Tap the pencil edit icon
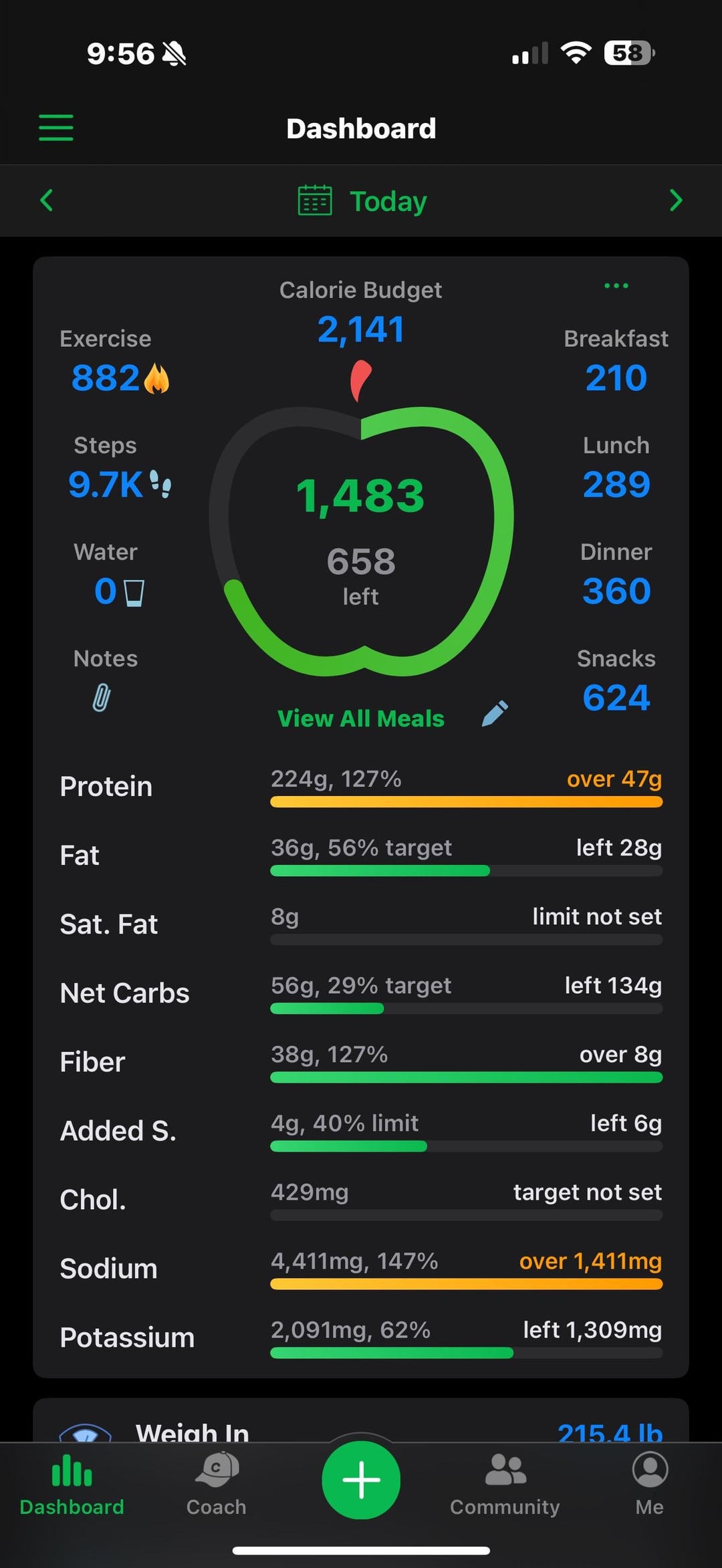722x1568 pixels. (x=495, y=714)
